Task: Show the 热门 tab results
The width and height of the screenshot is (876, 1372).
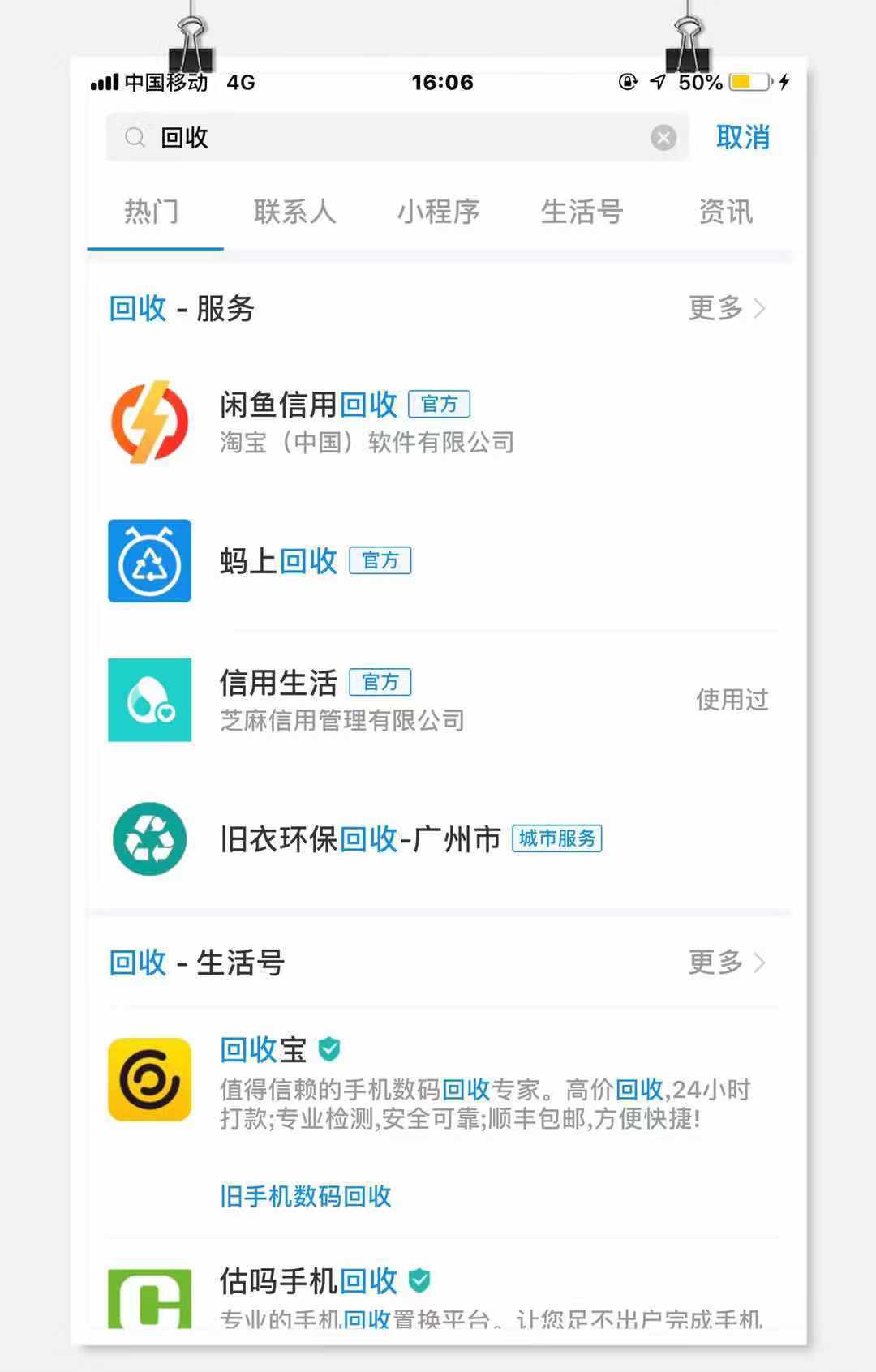Action: point(152,212)
